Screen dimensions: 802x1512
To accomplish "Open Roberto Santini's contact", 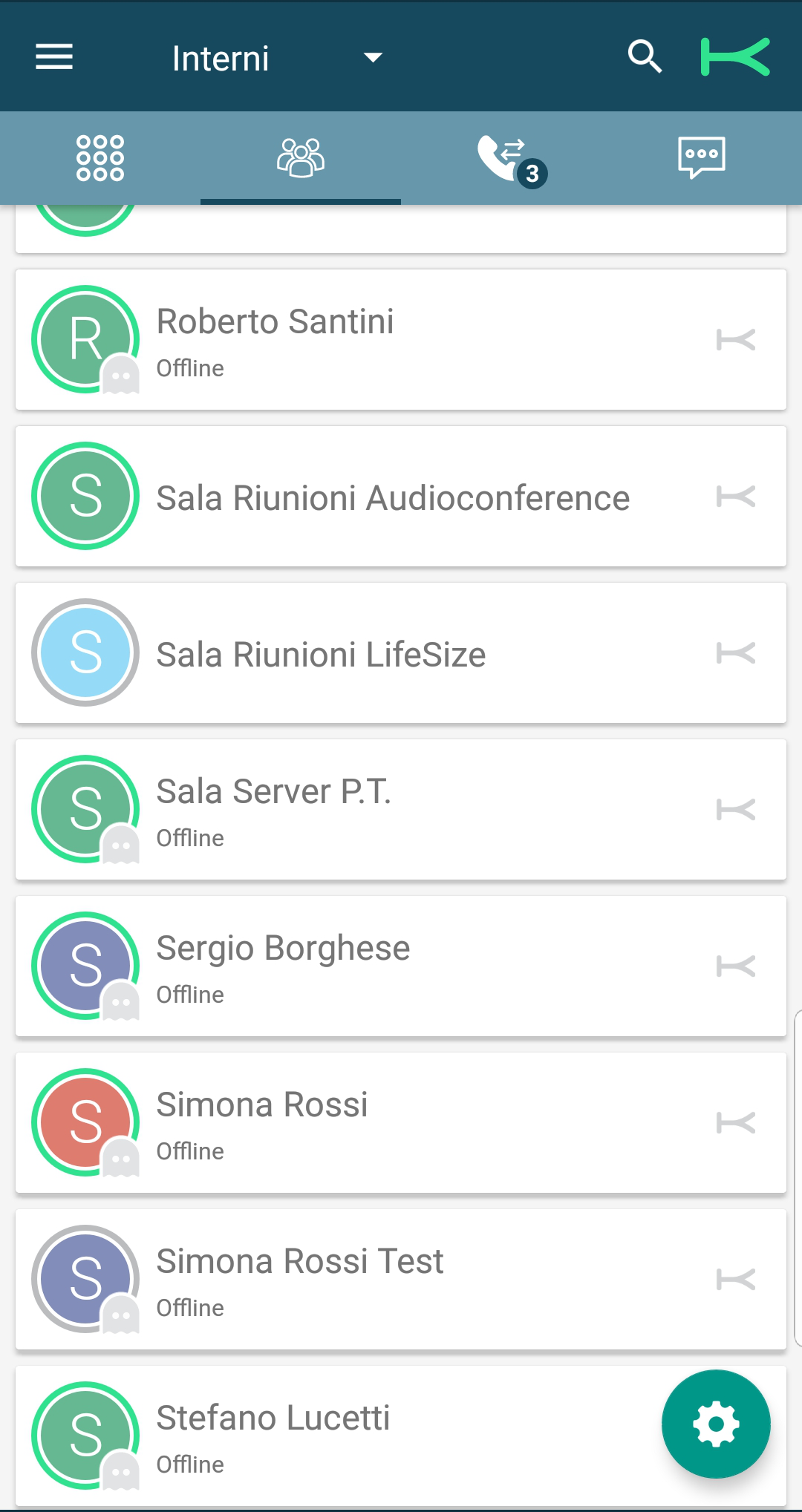I will tap(401, 340).
